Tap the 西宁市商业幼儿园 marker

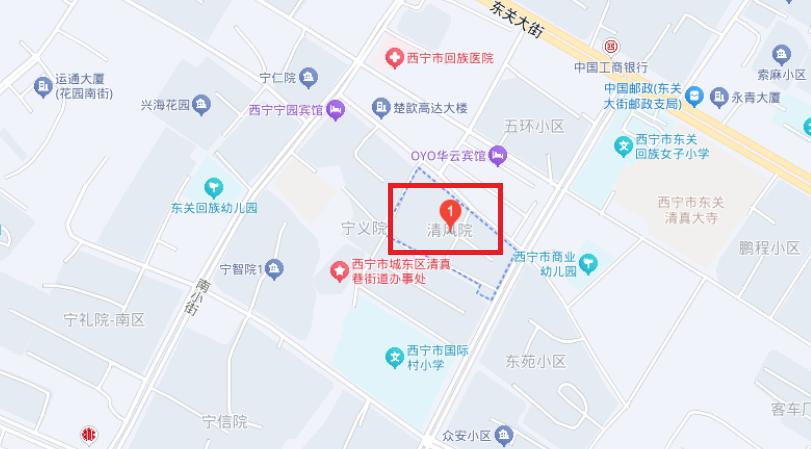pyautogui.click(x=590, y=263)
